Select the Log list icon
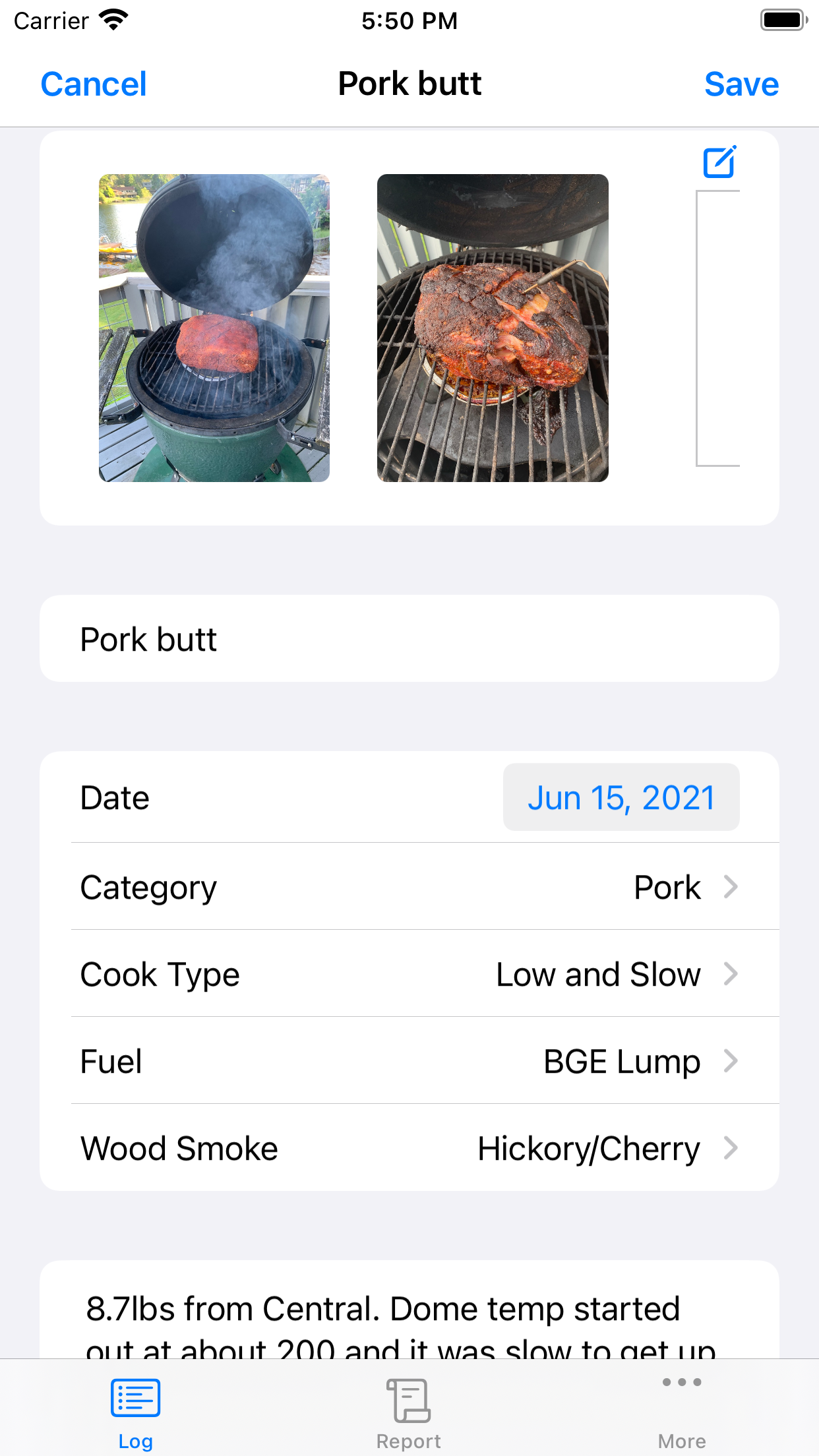819x1456 pixels. tap(135, 1397)
